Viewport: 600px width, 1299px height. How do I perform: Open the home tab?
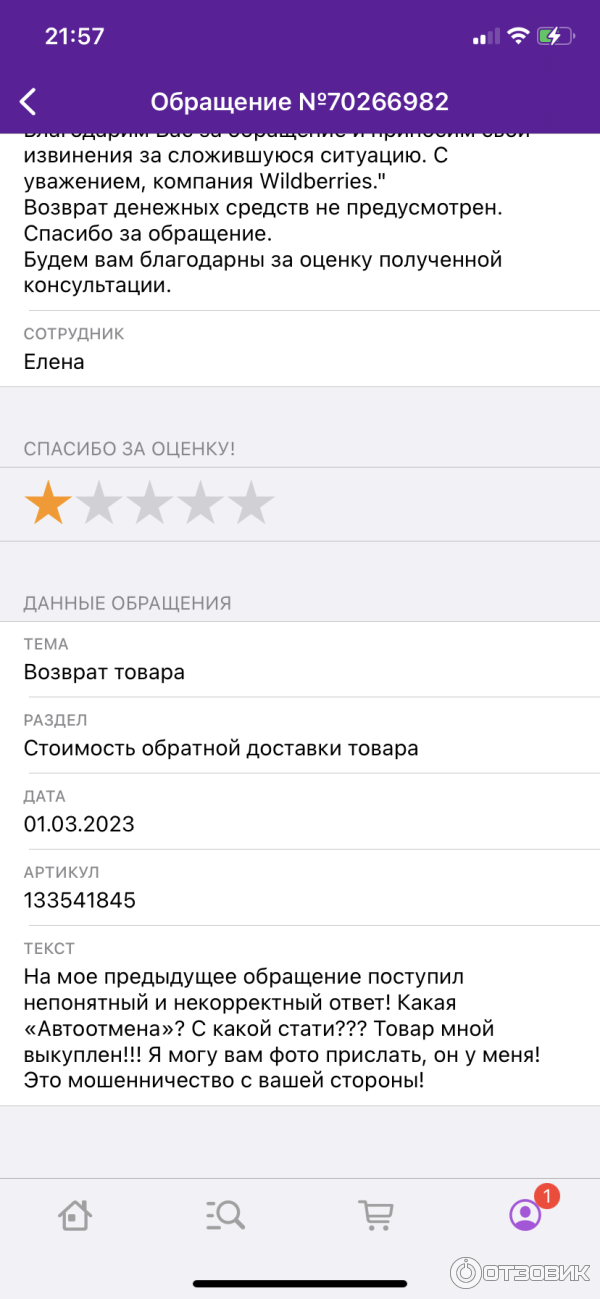75,1215
